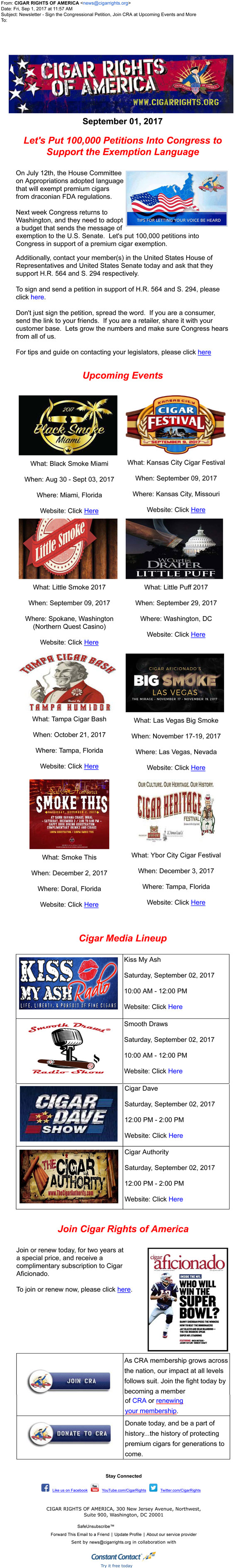The height and width of the screenshot is (1568, 249).
Task: Open the Smoke This event website link
Action: 91,905
